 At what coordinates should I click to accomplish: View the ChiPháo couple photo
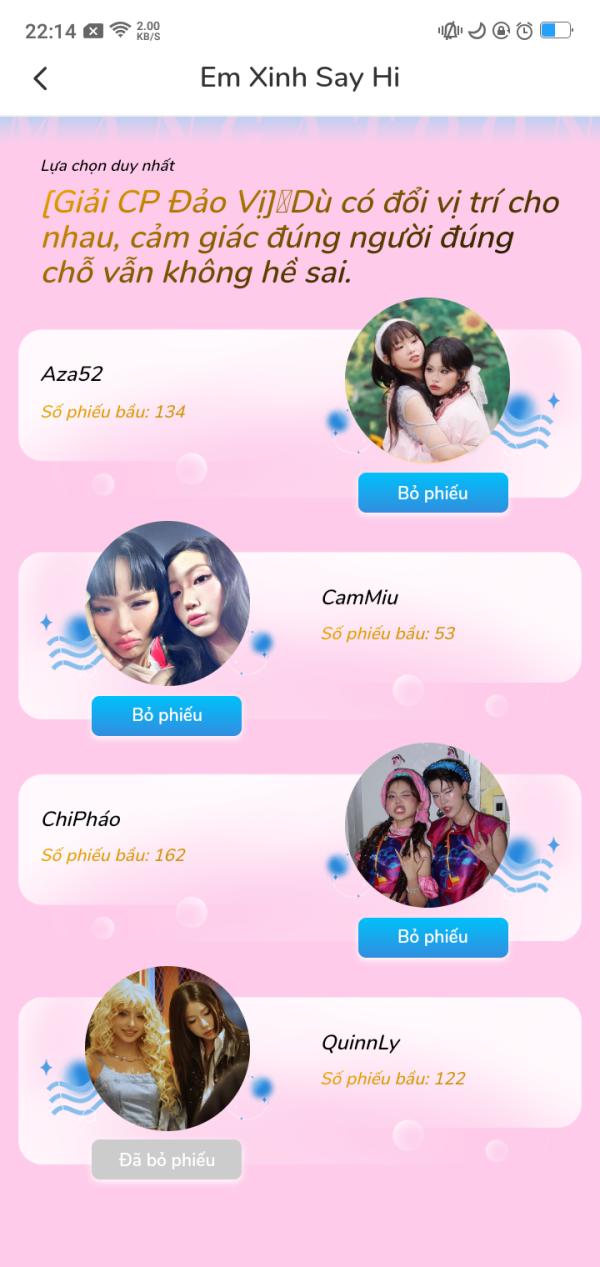(x=428, y=825)
